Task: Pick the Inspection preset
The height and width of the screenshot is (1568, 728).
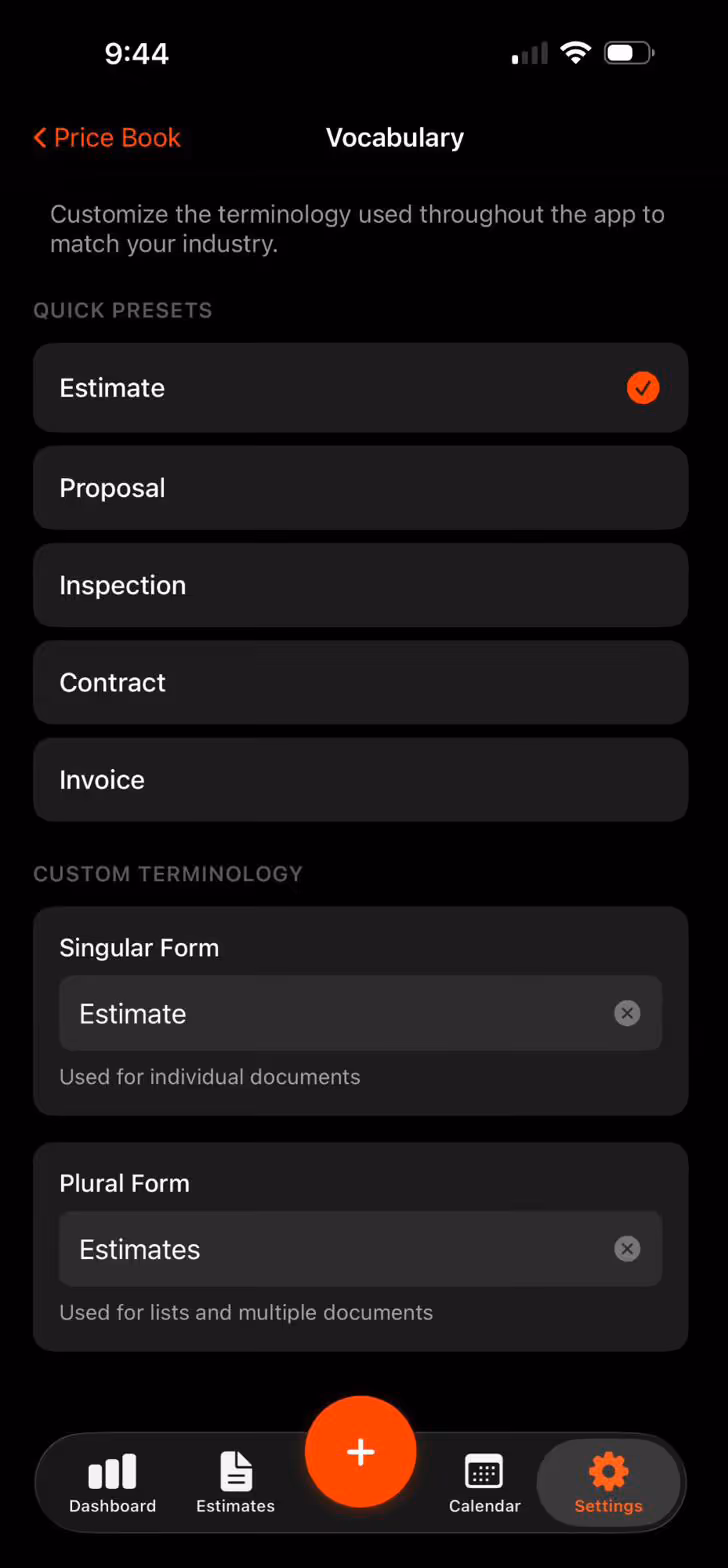Action: [361, 585]
